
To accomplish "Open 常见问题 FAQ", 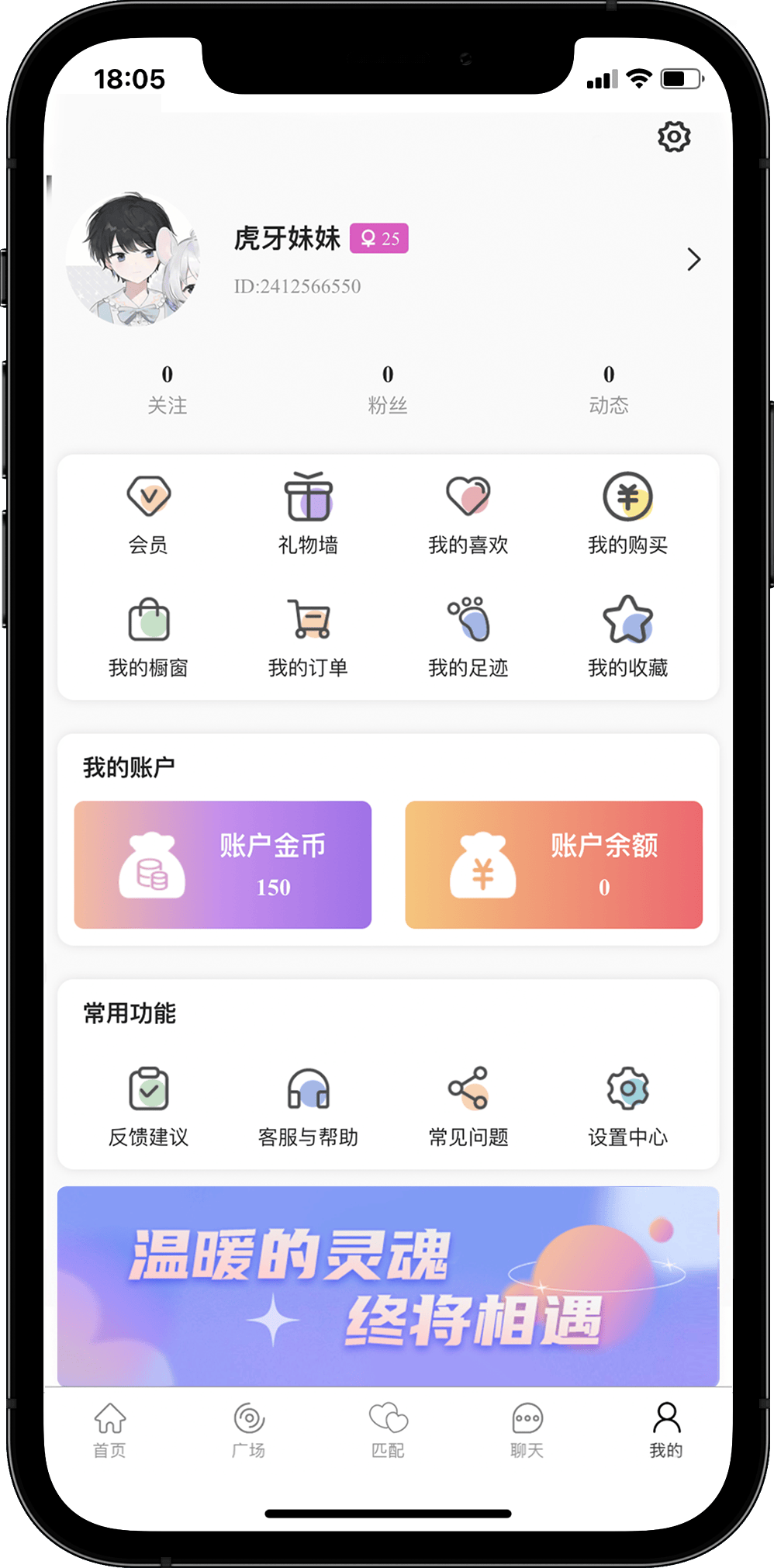I will pyautogui.click(x=468, y=1106).
